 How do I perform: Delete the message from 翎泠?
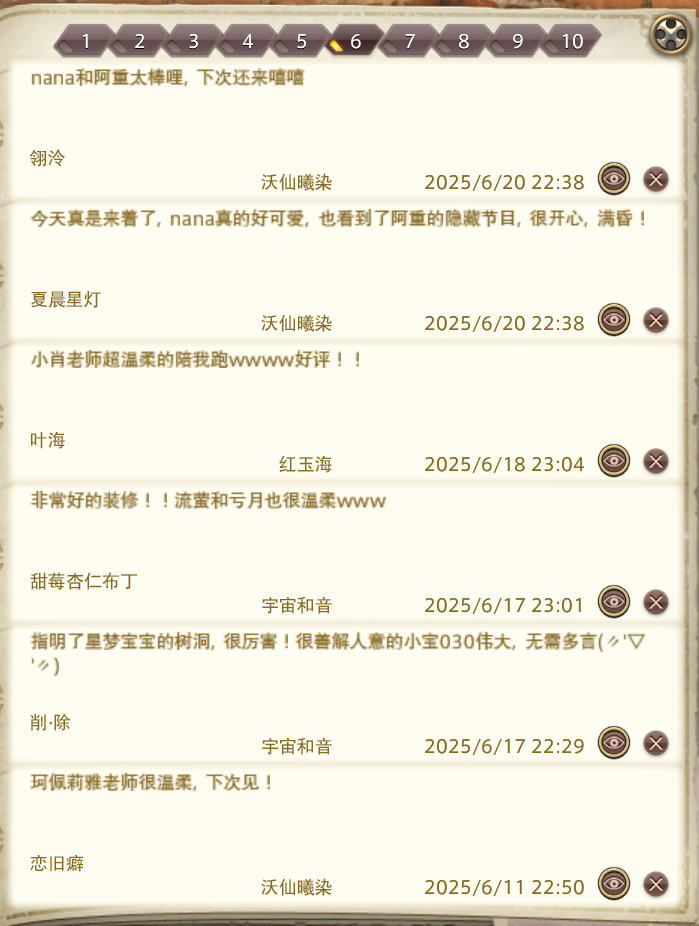click(656, 179)
